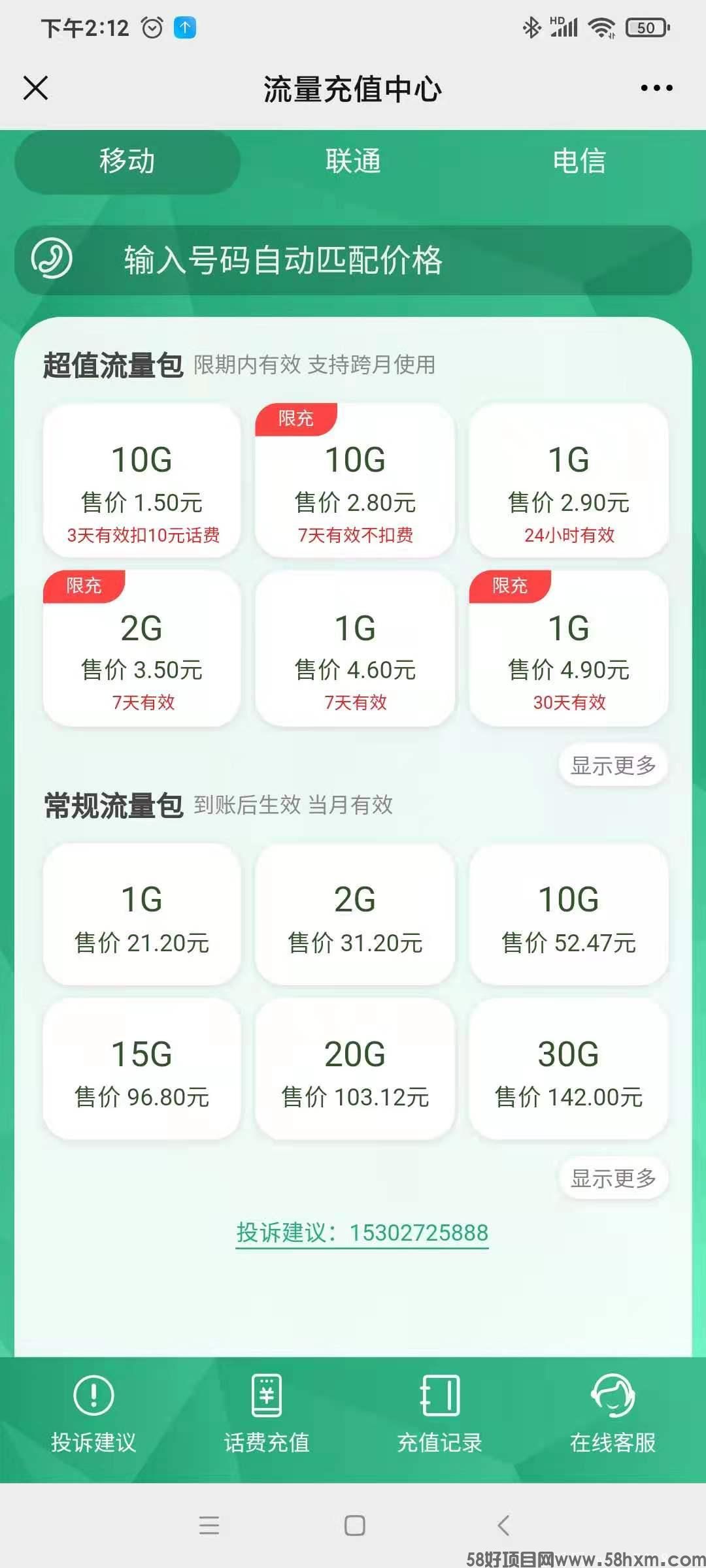Switch to the 联通 tab
Screen dimensions: 706x1568
[x=353, y=161]
